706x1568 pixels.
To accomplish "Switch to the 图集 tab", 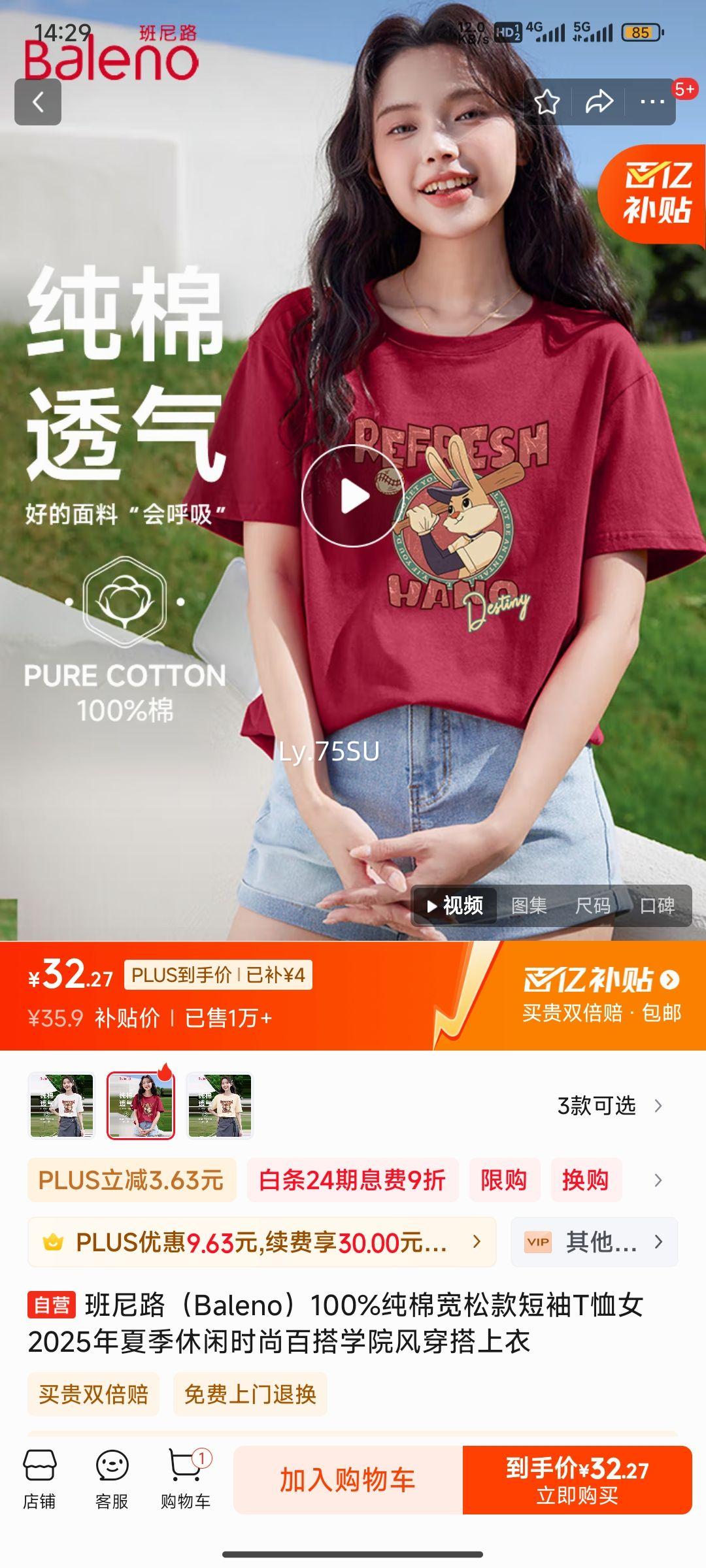I will pyautogui.click(x=530, y=905).
